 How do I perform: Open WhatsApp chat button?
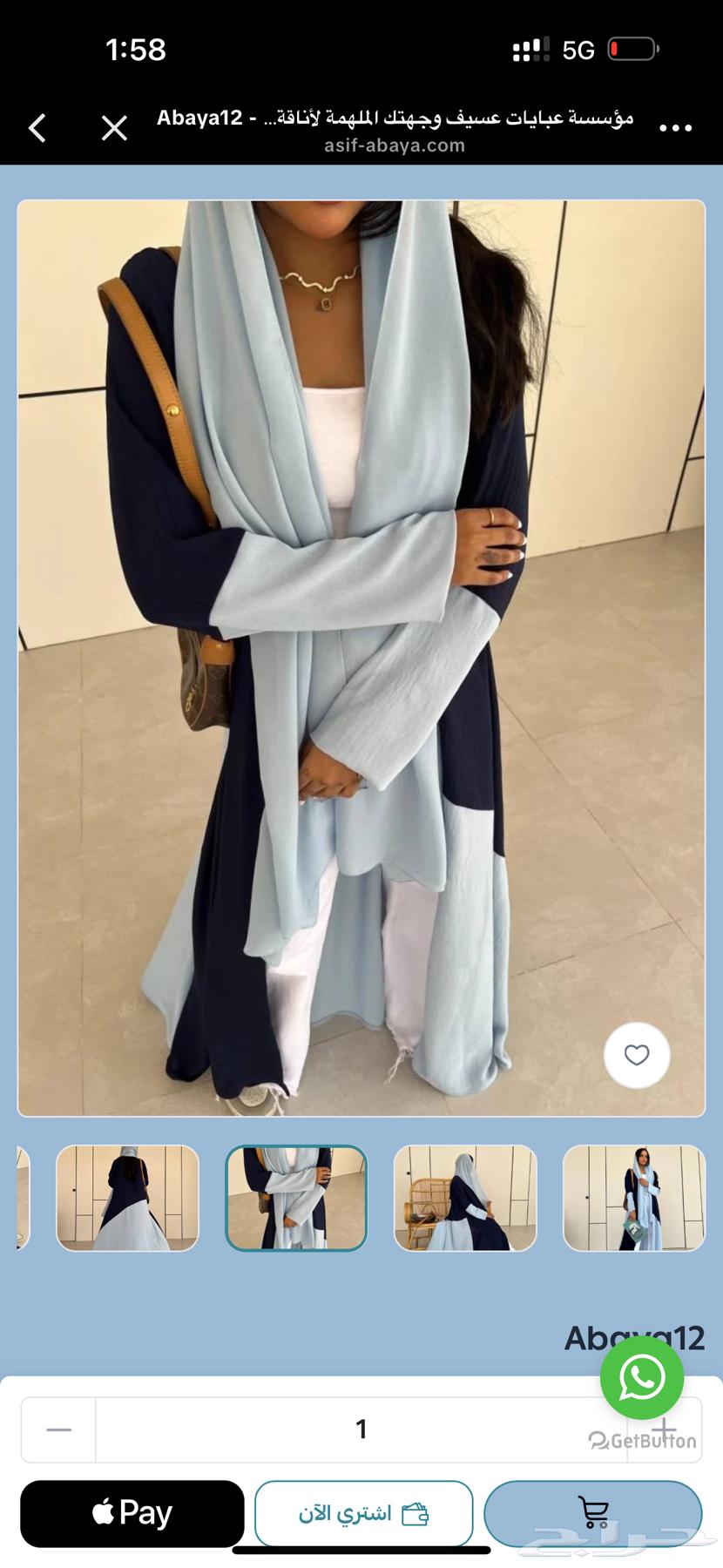642,1377
